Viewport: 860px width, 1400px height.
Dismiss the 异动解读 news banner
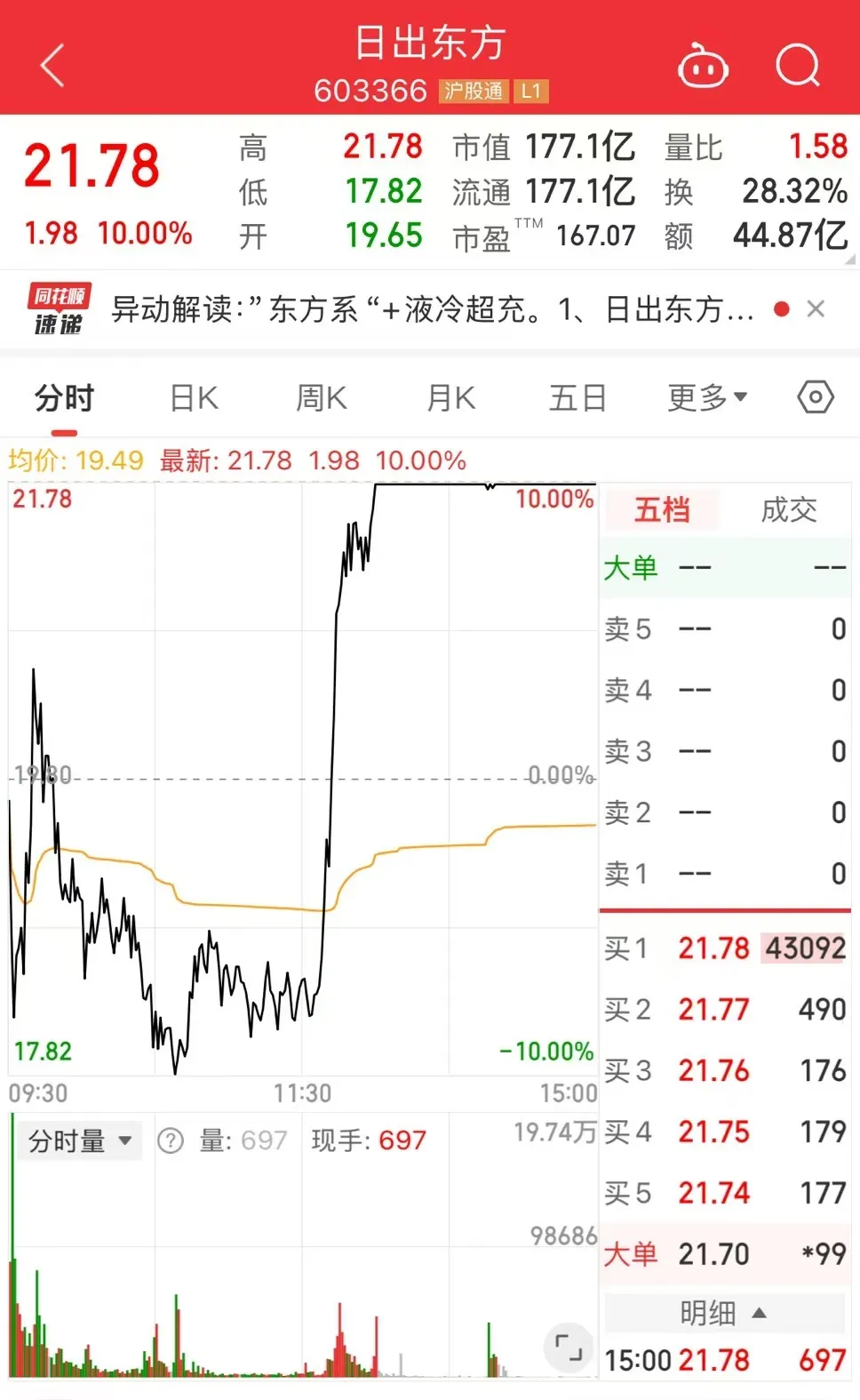[816, 309]
